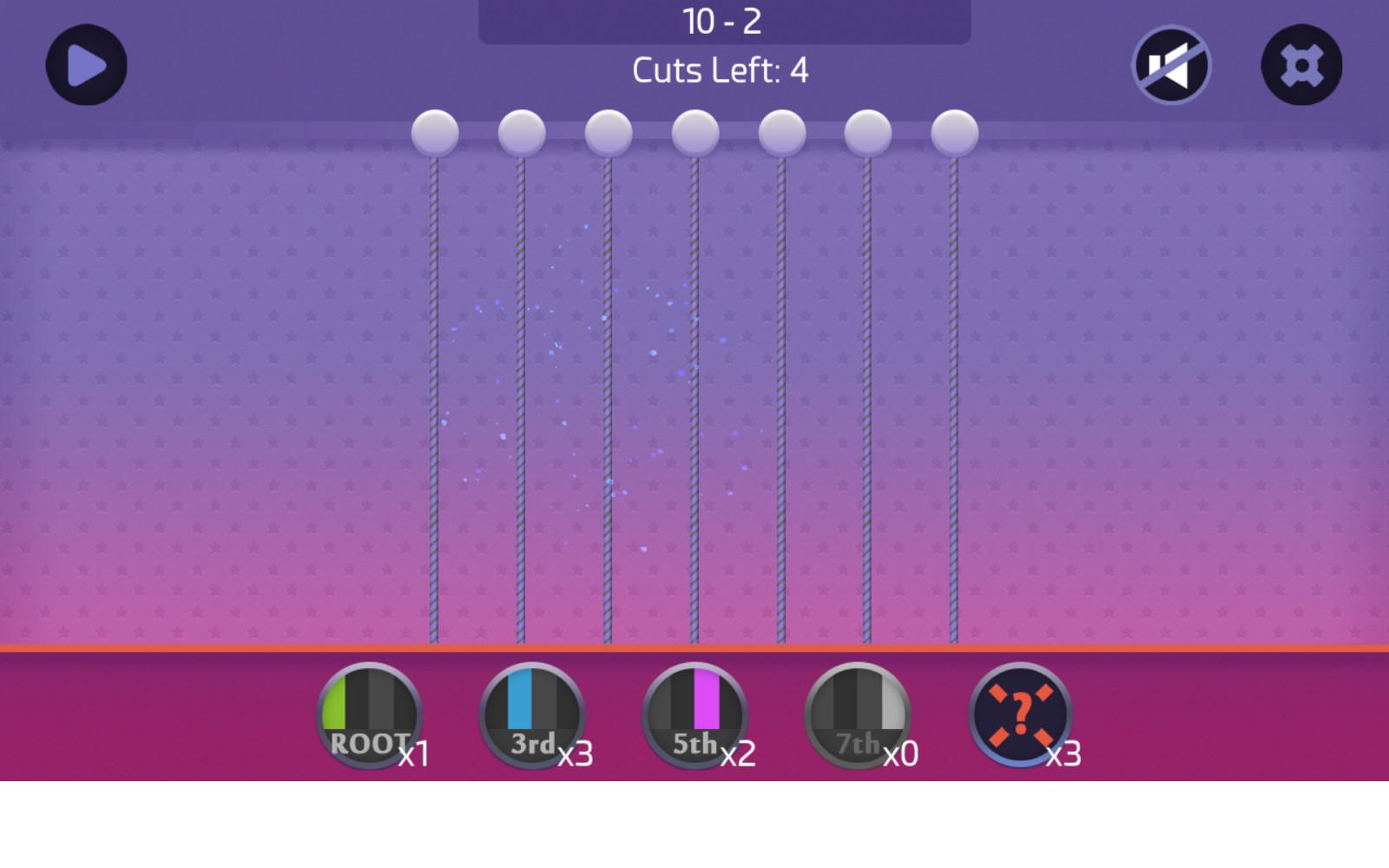1389x868 pixels.
Task: Choose the 5th note tool
Action: (x=694, y=715)
